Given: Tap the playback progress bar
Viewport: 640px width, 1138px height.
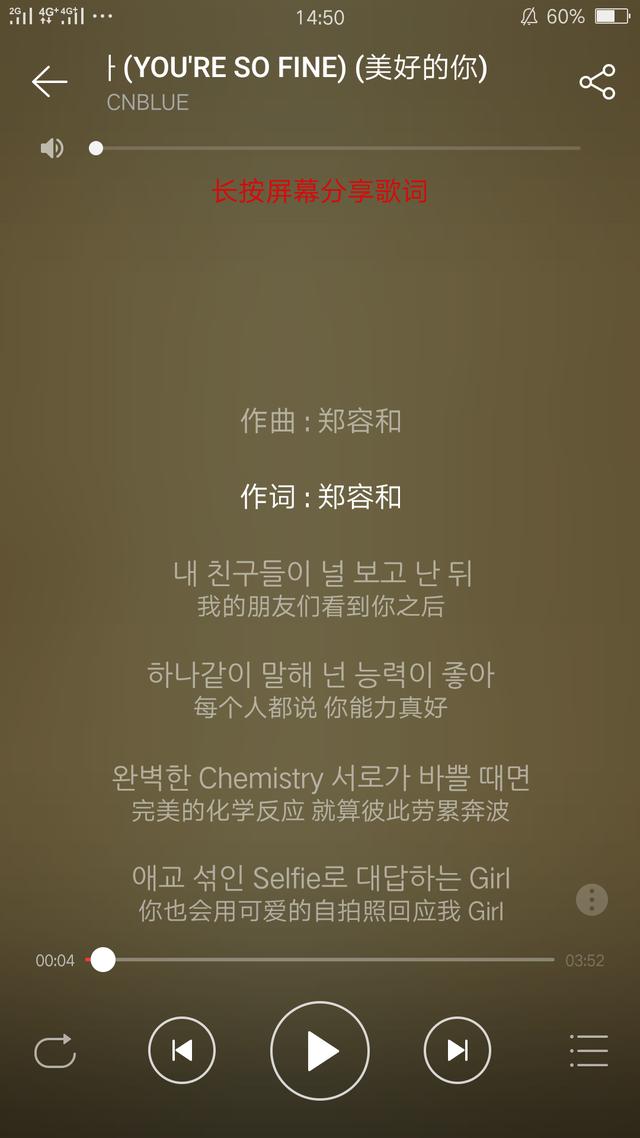Looking at the screenshot, I should point(320,959).
